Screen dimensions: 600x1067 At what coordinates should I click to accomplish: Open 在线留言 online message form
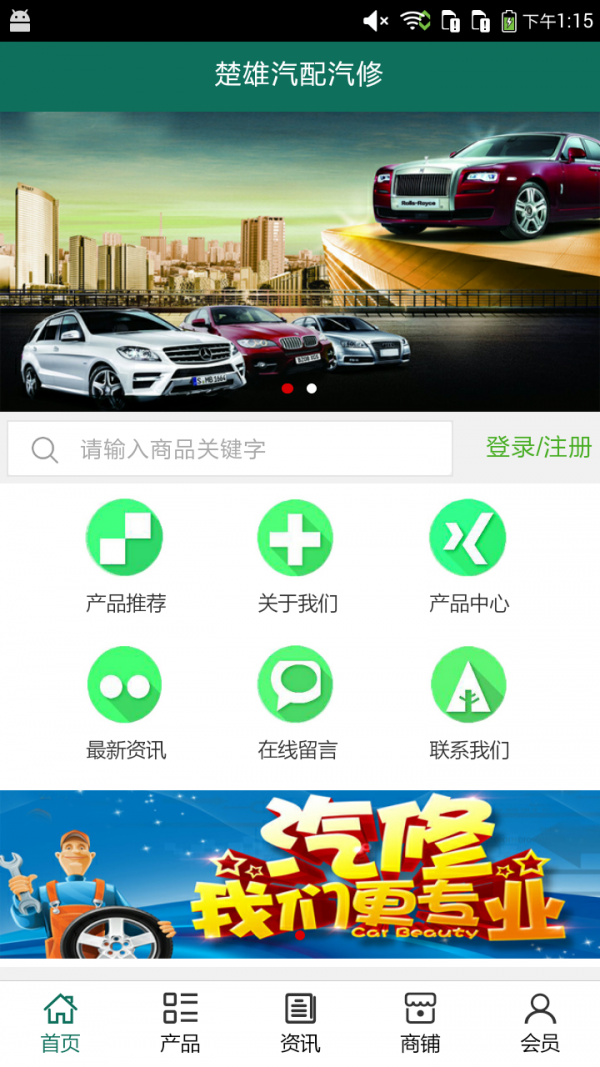coord(296,702)
